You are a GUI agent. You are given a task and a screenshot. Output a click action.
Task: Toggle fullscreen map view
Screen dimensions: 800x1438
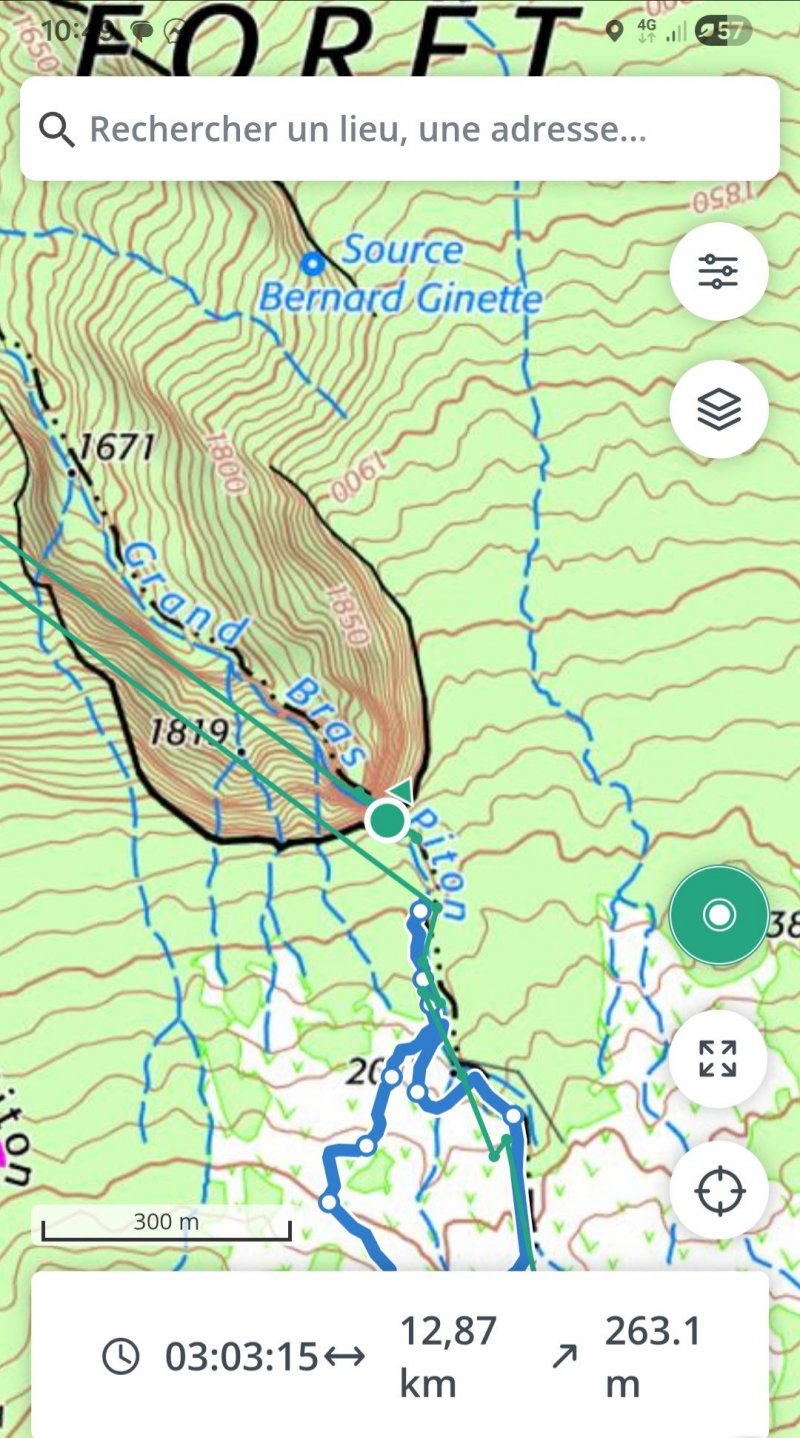click(x=718, y=1058)
